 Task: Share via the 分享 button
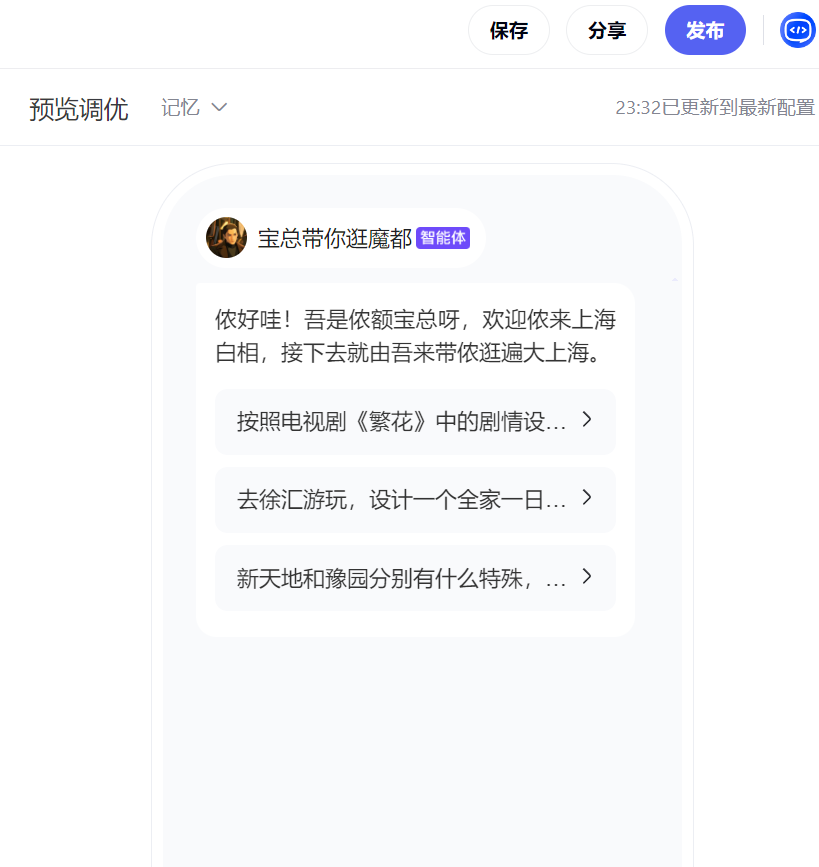coord(606,31)
